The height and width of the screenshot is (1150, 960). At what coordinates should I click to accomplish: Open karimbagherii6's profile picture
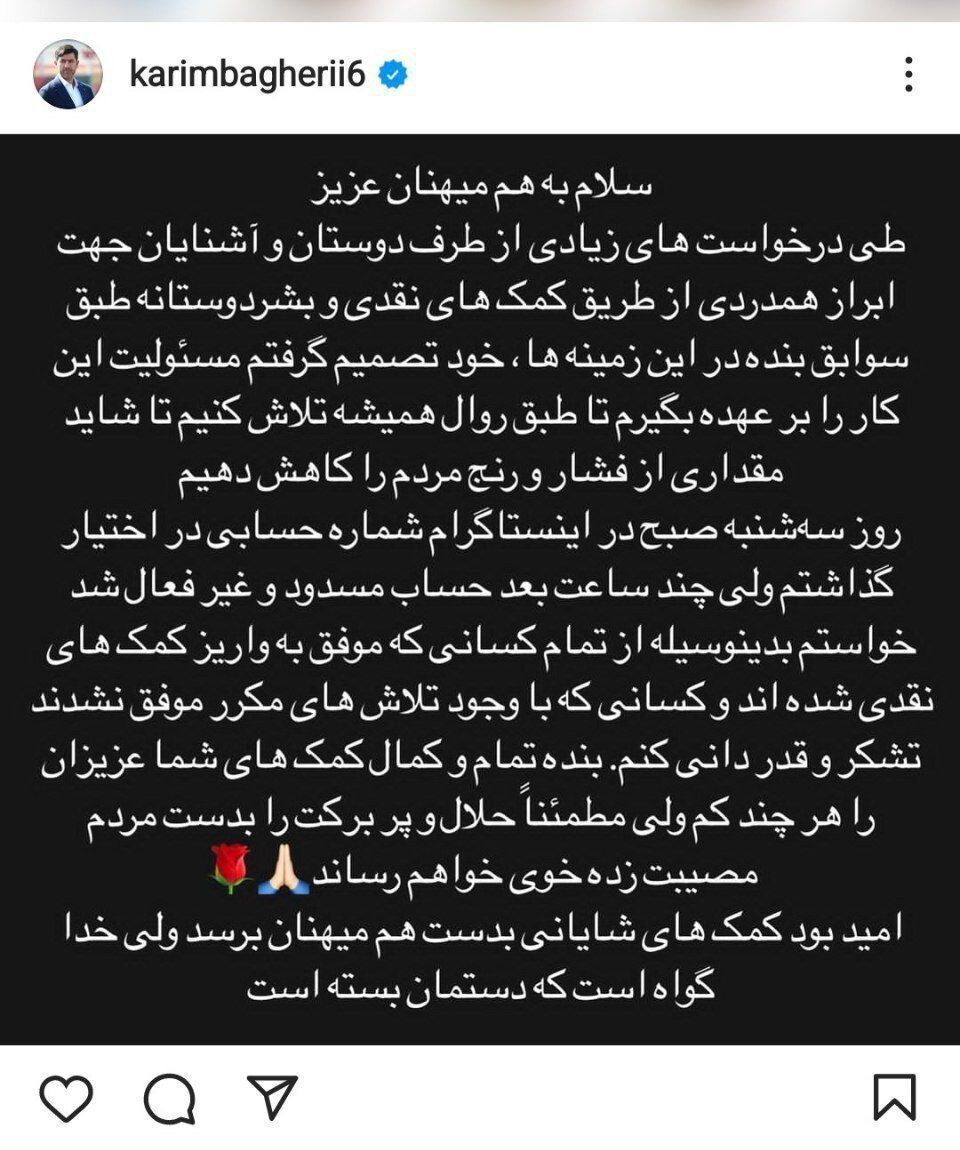tap(66, 71)
